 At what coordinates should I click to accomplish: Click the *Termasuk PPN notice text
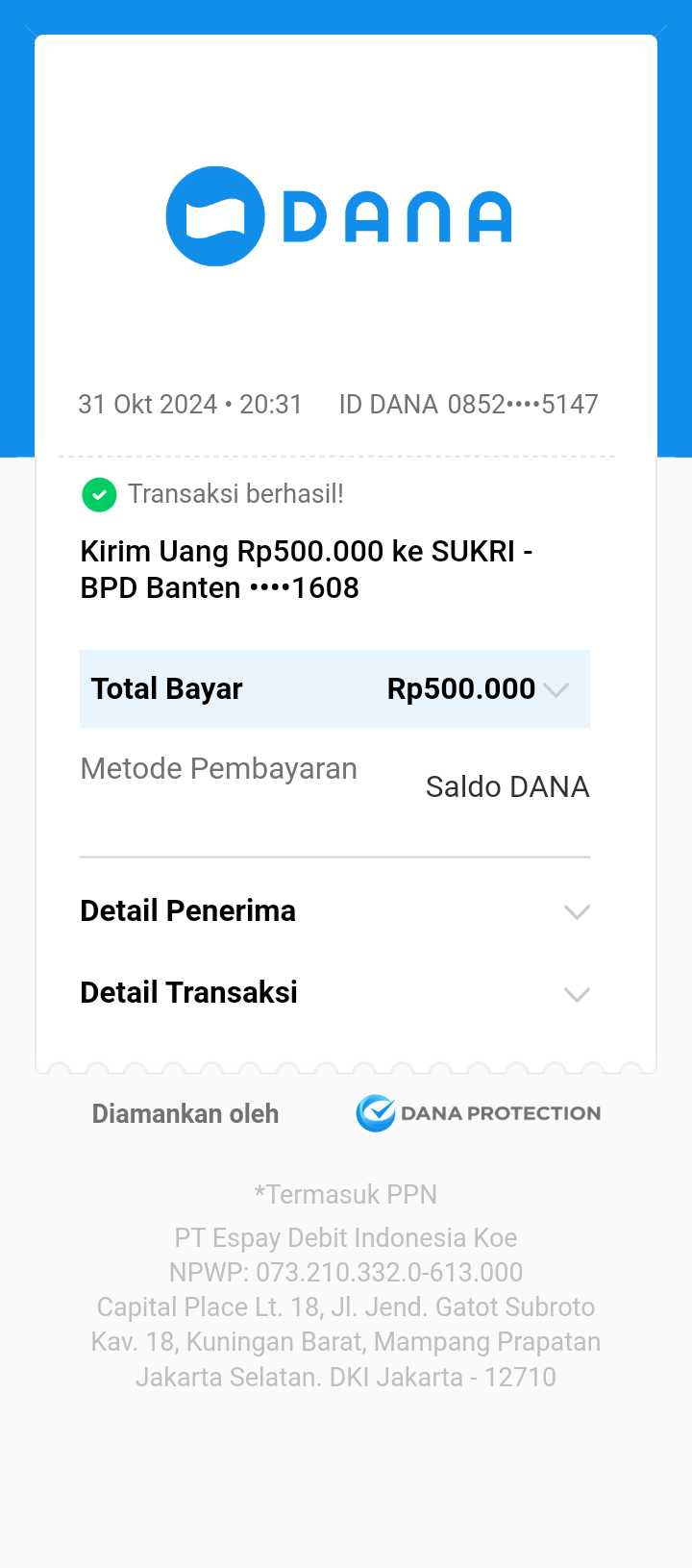click(346, 1194)
